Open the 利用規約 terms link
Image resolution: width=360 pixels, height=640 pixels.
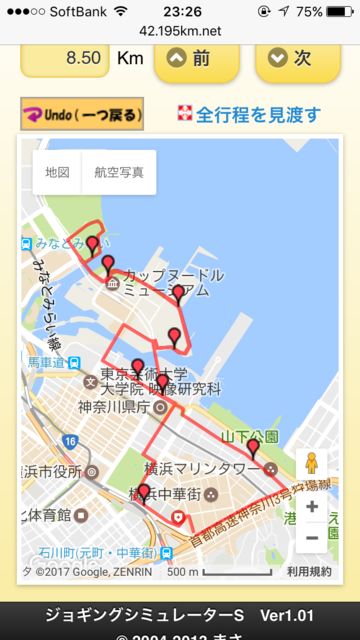[309, 571]
